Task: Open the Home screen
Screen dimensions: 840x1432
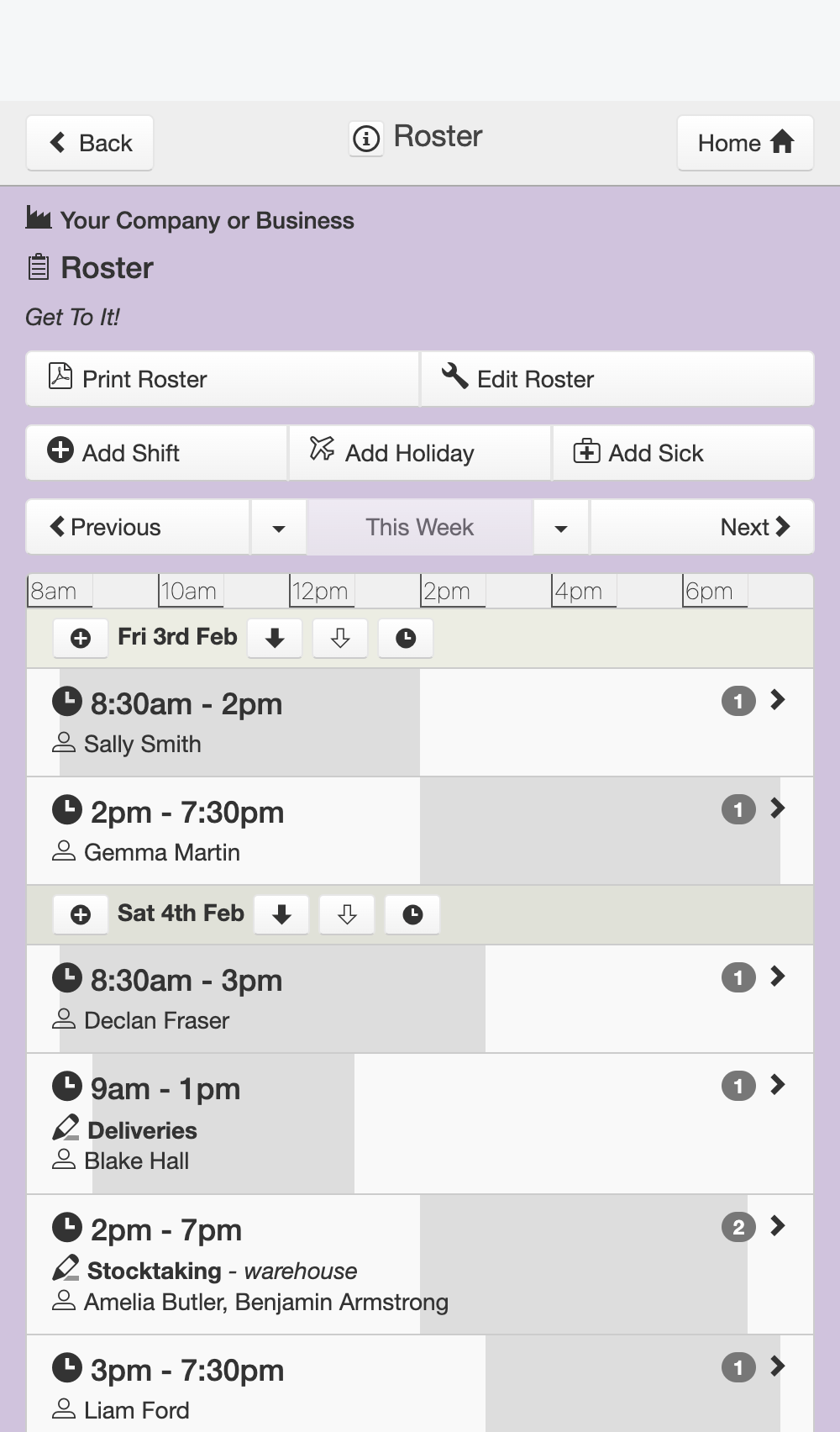Action: point(745,143)
